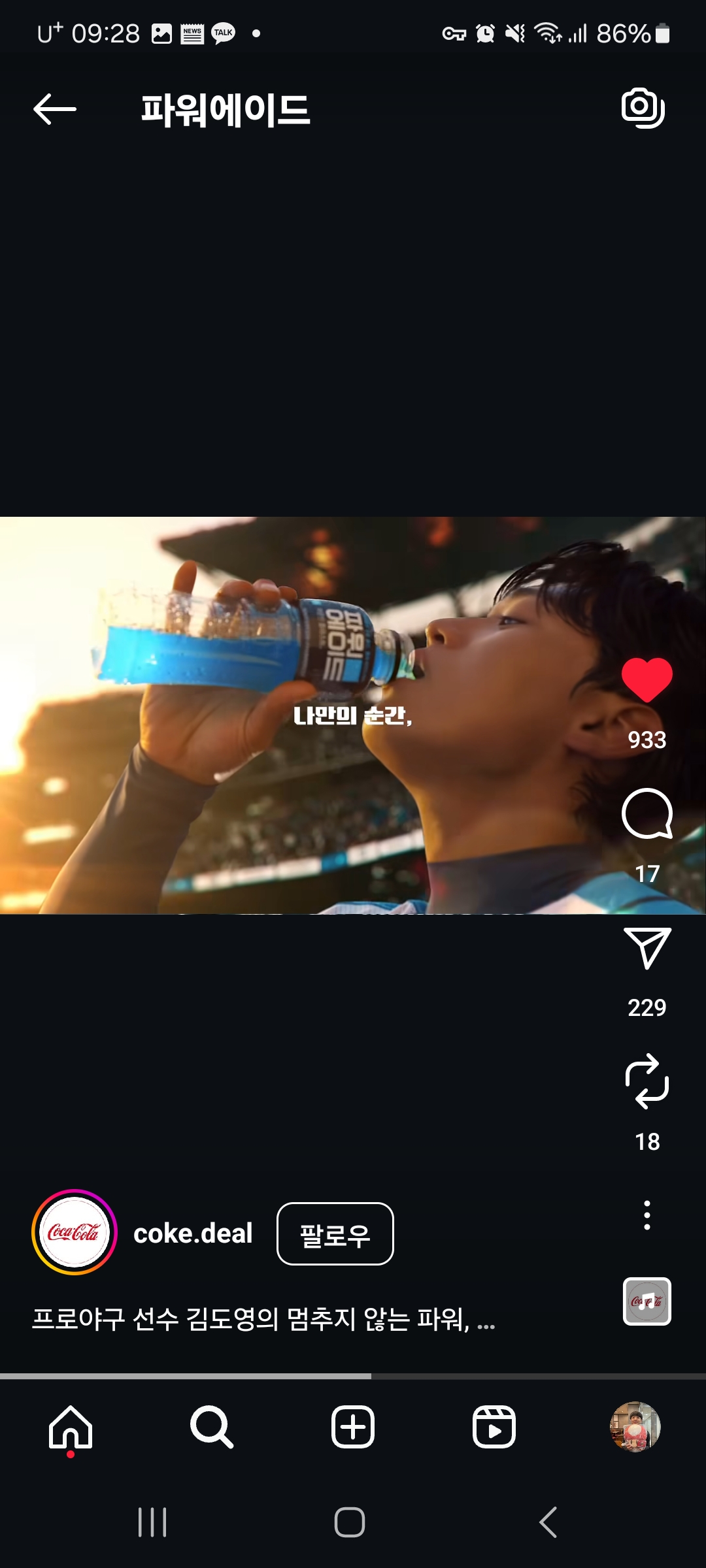This screenshot has height=1568, width=706.
Task: Open the reel's audio track thumbnail
Action: pos(647,1301)
